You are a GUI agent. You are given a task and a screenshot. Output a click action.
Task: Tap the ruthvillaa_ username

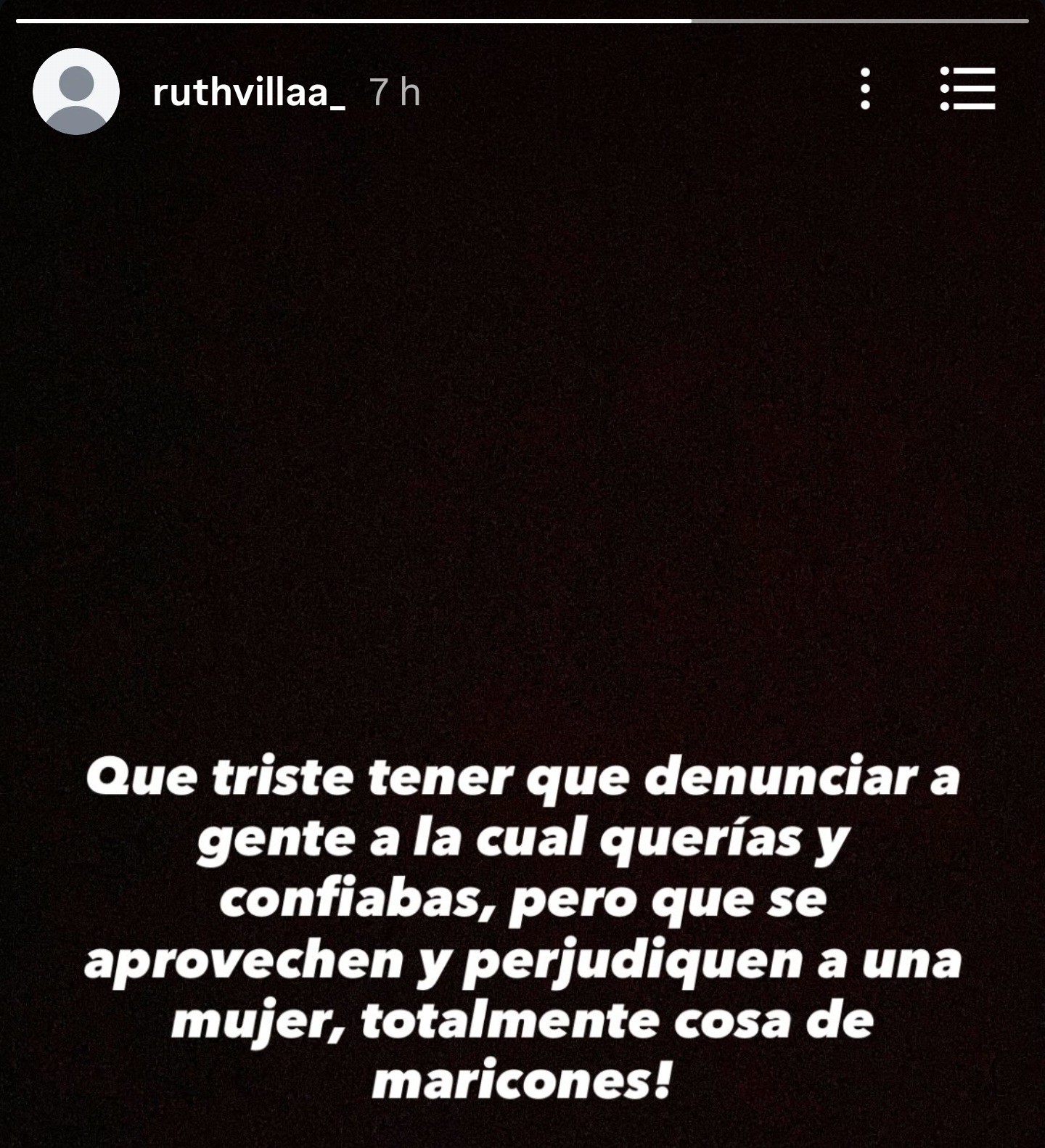(248, 93)
